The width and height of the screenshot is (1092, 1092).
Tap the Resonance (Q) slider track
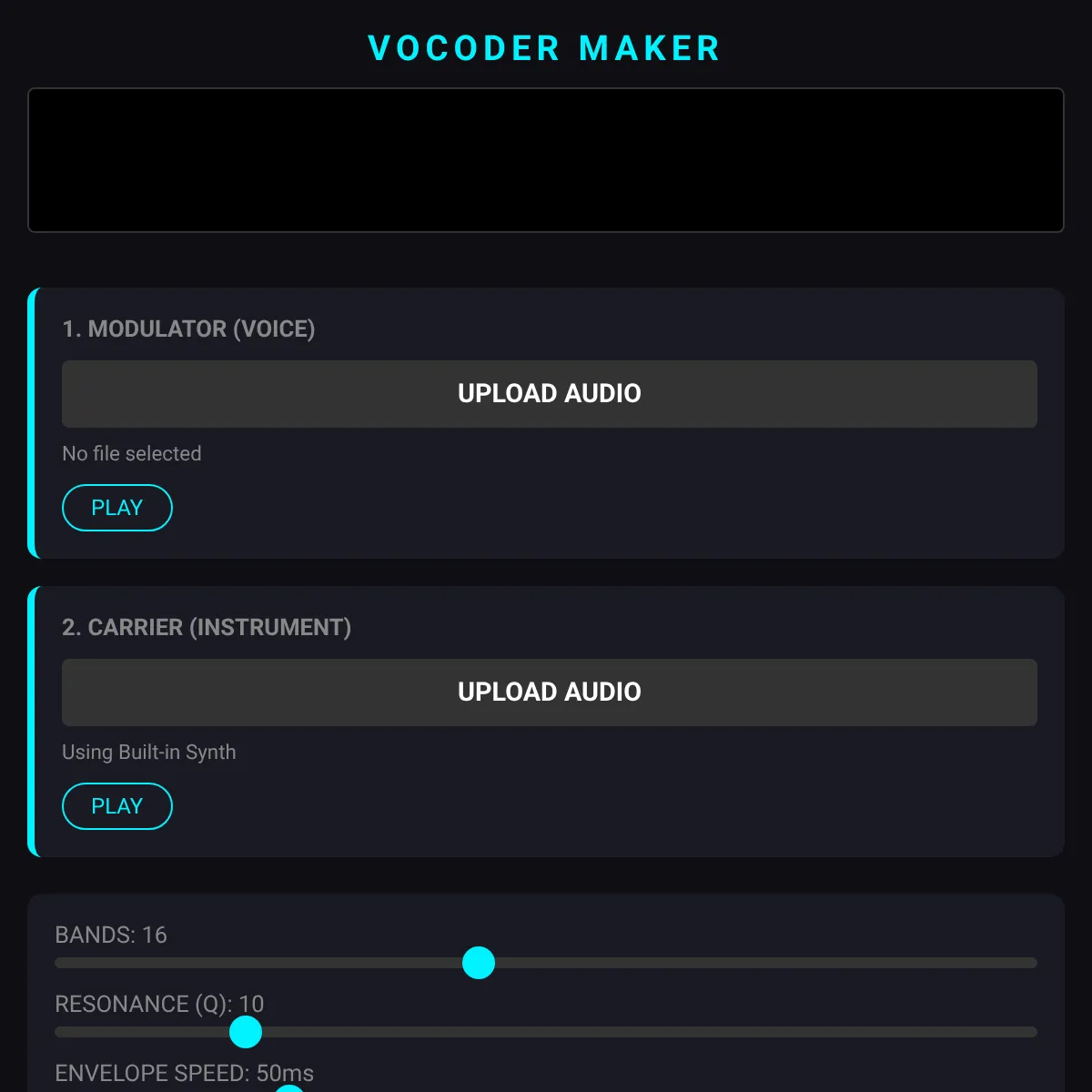click(546, 1032)
